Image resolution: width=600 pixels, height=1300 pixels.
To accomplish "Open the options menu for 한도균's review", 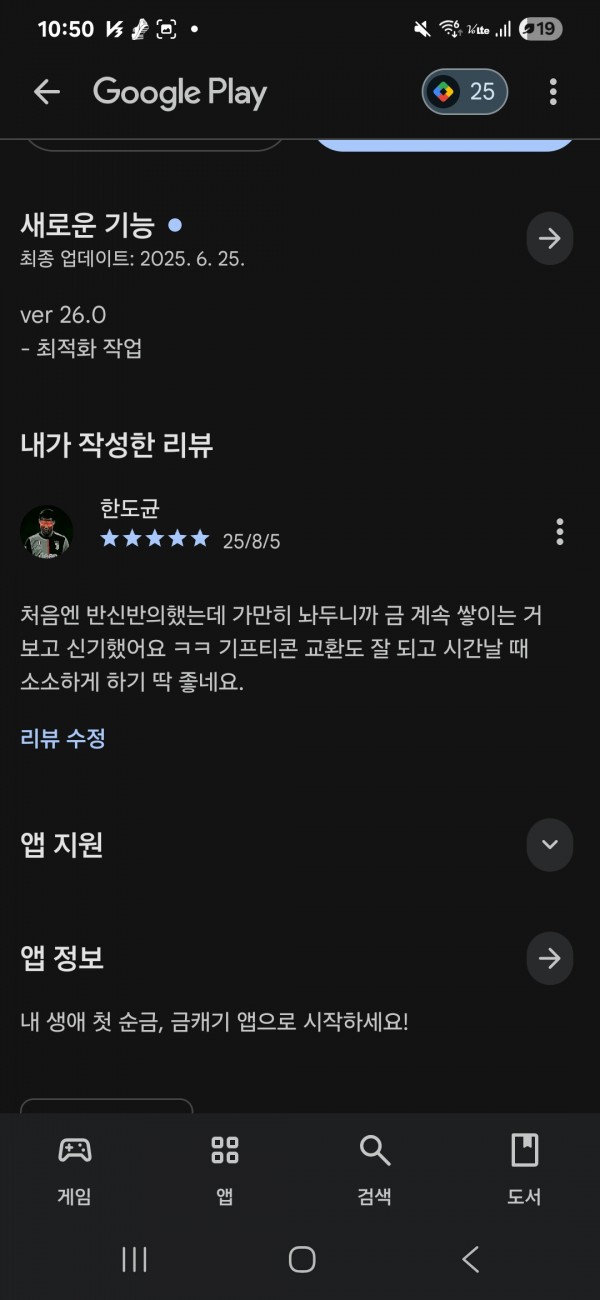I will point(559,531).
